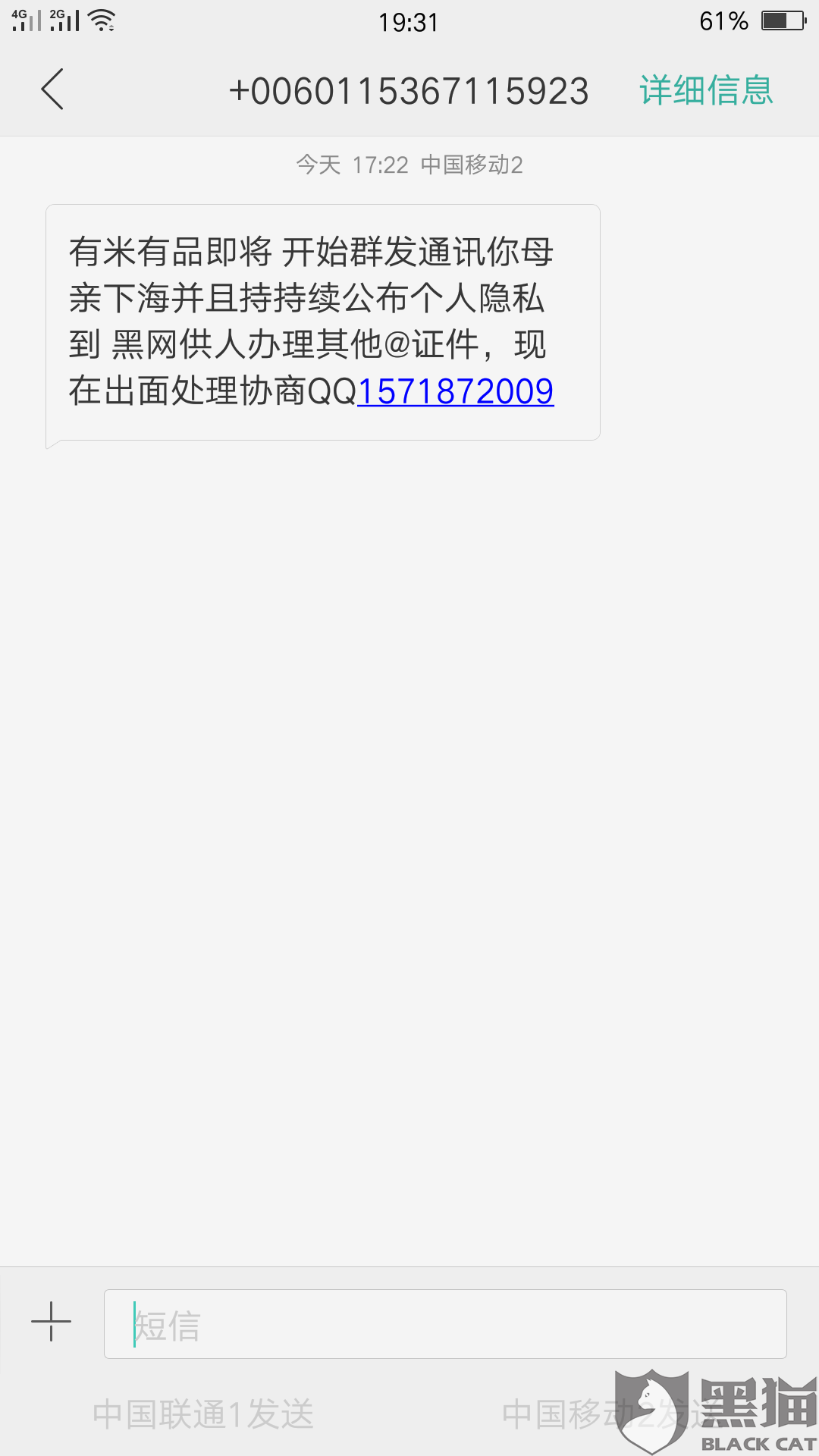Screen dimensions: 819x1456
Task: Go back to the message list
Action: [52, 89]
